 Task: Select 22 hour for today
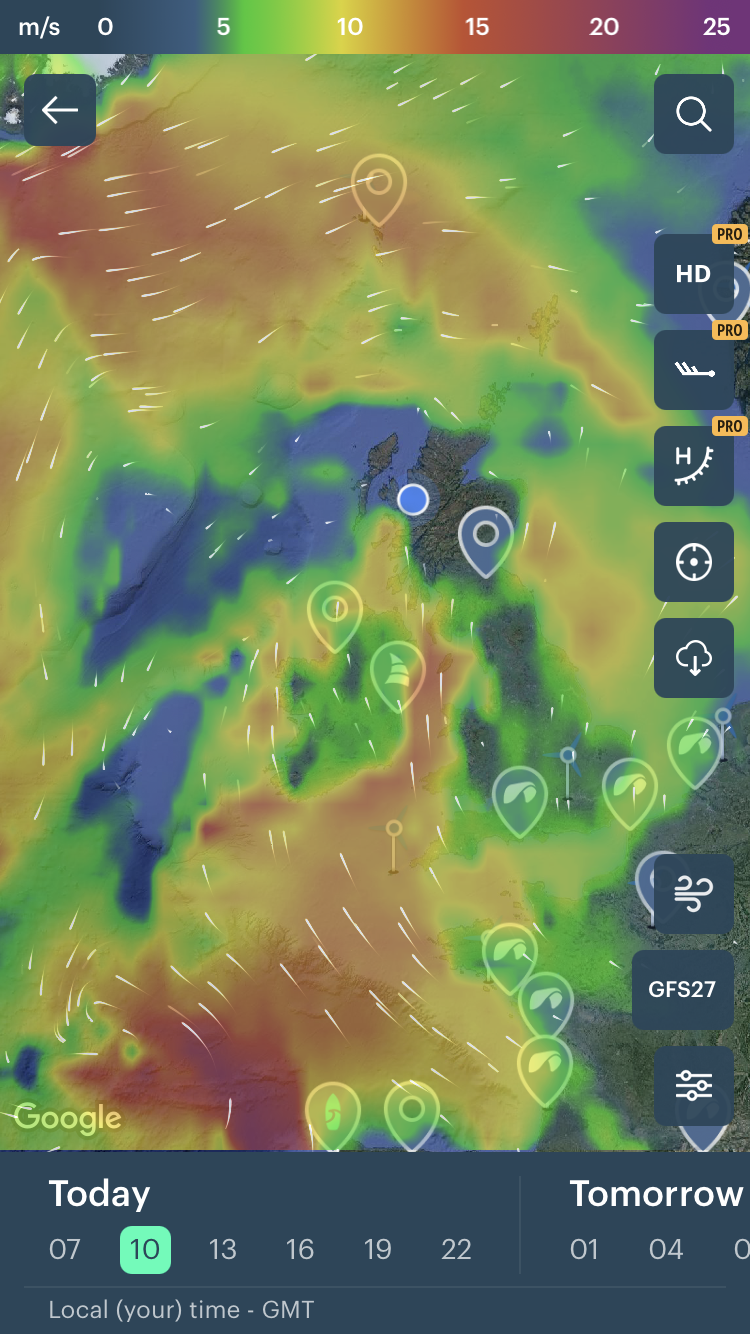click(x=457, y=1249)
